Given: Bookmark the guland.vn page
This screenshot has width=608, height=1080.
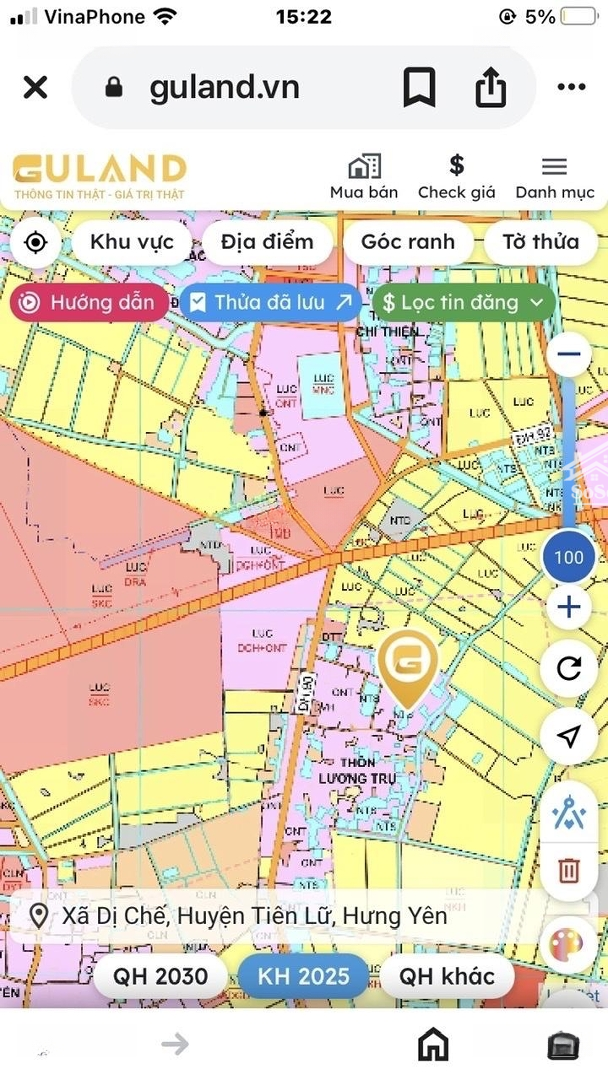Looking at the screenshot, I should tap(419, 87).
